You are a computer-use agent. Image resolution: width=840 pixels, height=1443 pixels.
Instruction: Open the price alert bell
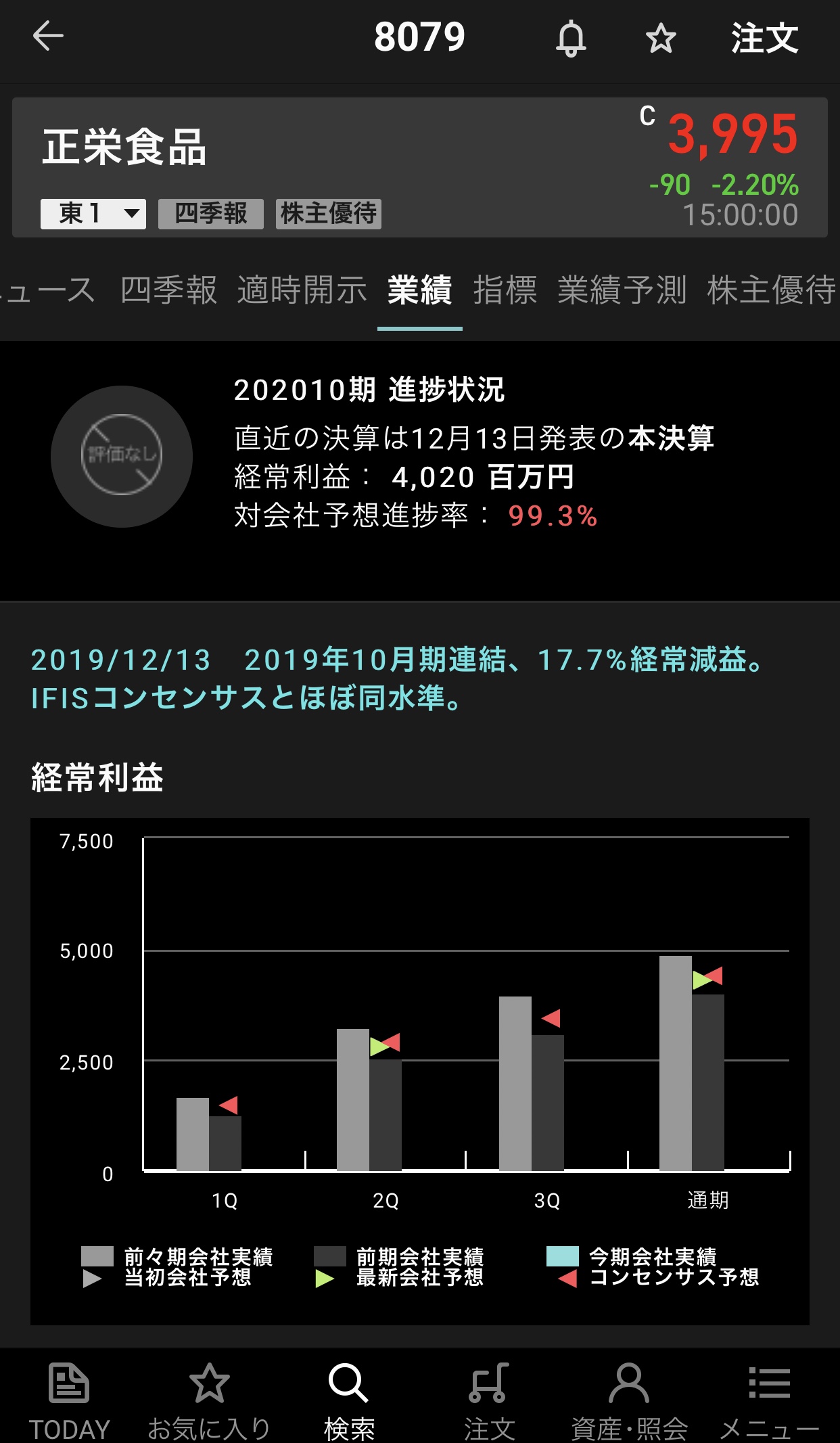[571, 38]
